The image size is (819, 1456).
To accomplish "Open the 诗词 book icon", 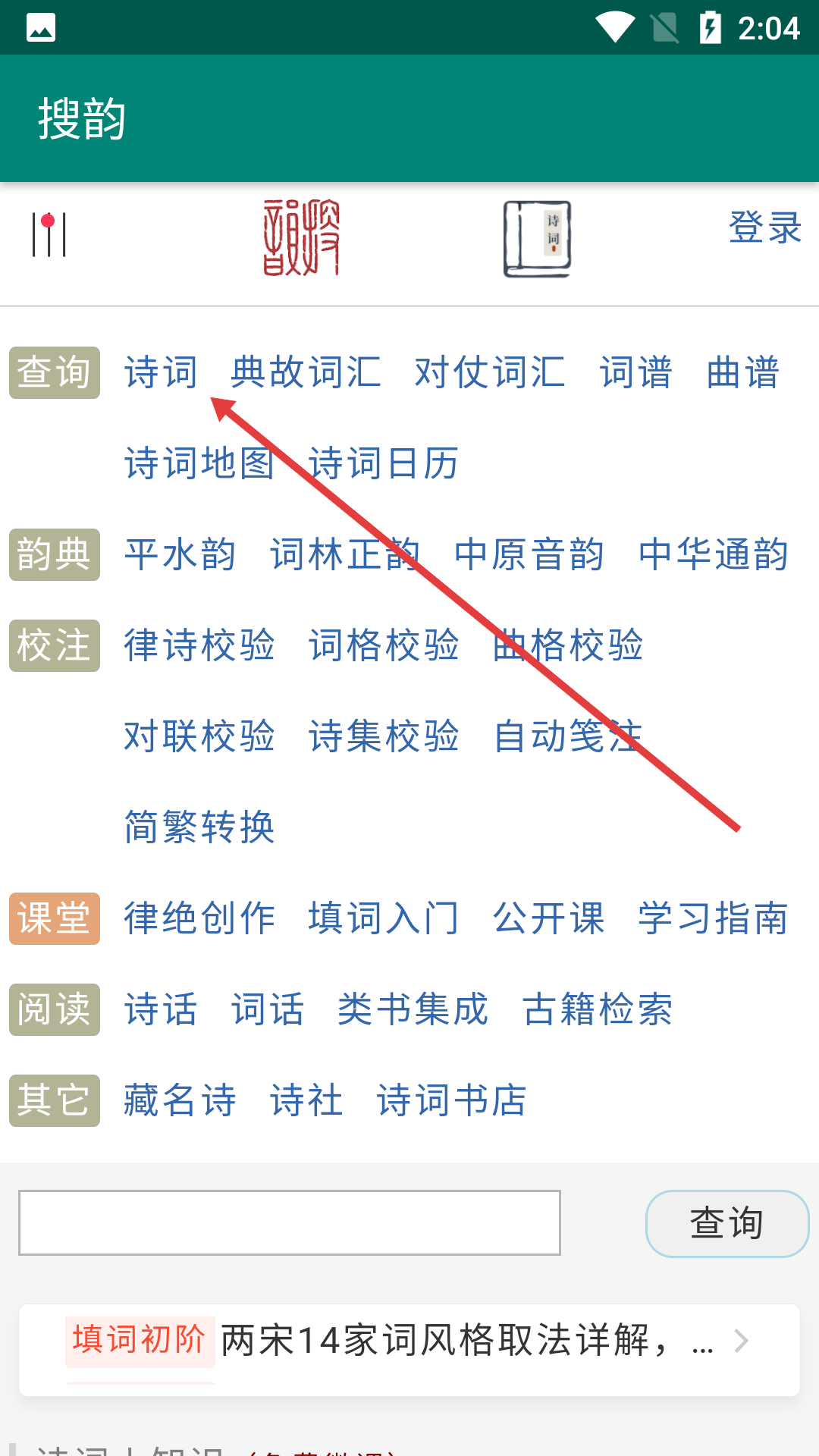I will click(538, 239).
